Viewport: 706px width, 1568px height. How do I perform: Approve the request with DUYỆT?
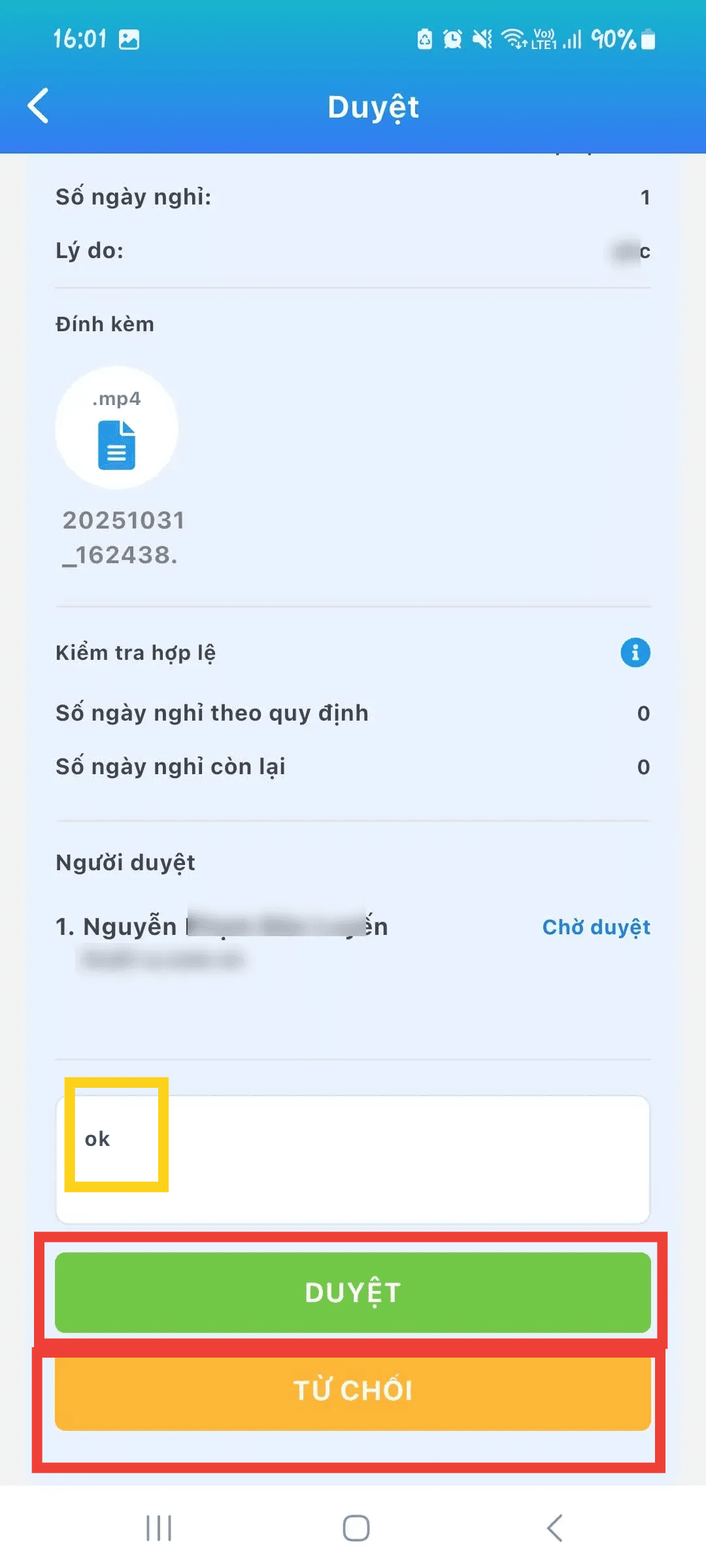click(x=353, y=1292)
